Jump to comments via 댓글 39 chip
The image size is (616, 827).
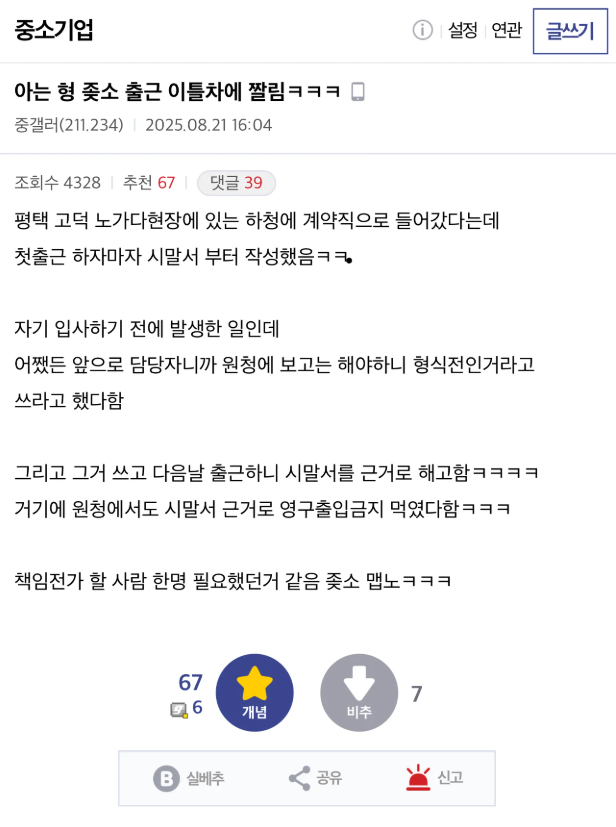point(236,183)
